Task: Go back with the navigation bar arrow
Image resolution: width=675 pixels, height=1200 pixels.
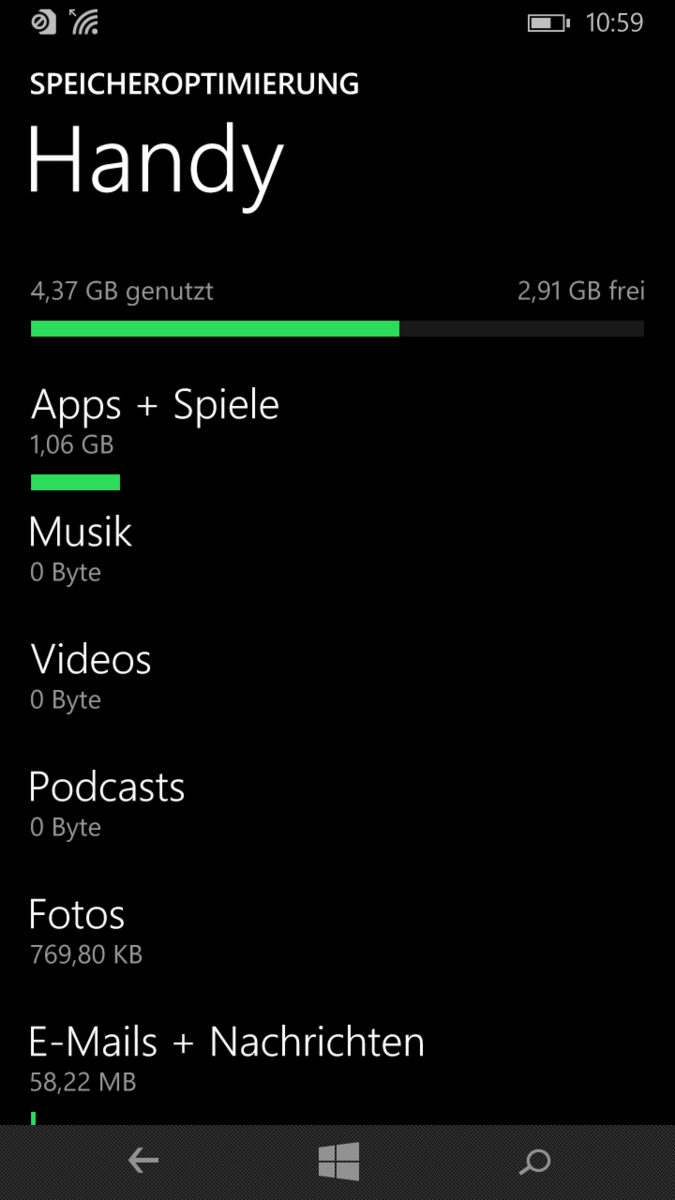Action: pyautogui.click(x=144, y=1161)
